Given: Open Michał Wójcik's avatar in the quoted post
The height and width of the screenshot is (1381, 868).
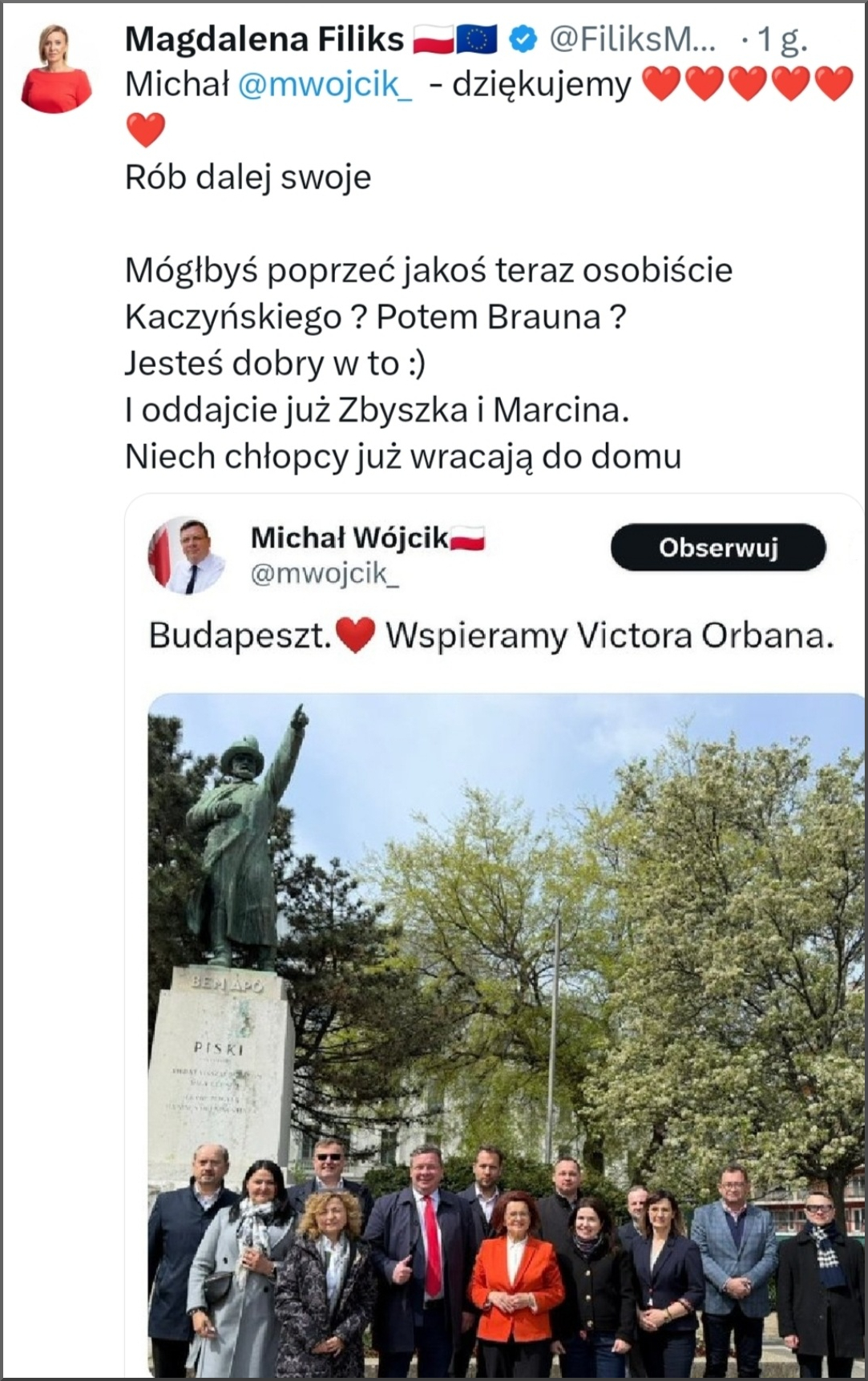Looking at the screenshot, I should pos(188,555).
